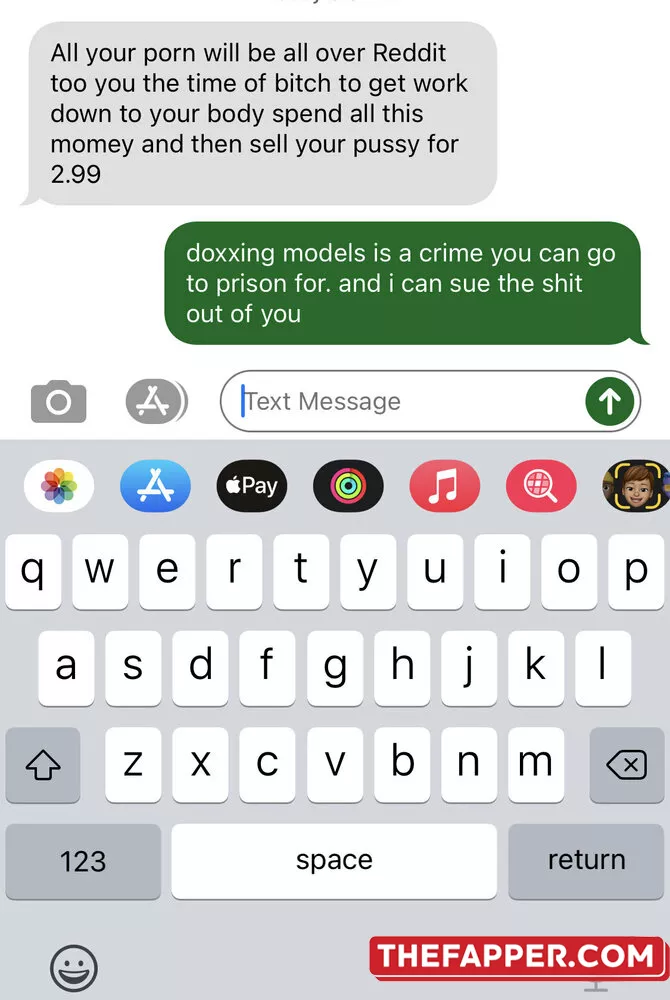The width and height of the screenshot is (670, 1000).
Task: Open the Photos app in the app strip
Action: 59,487
